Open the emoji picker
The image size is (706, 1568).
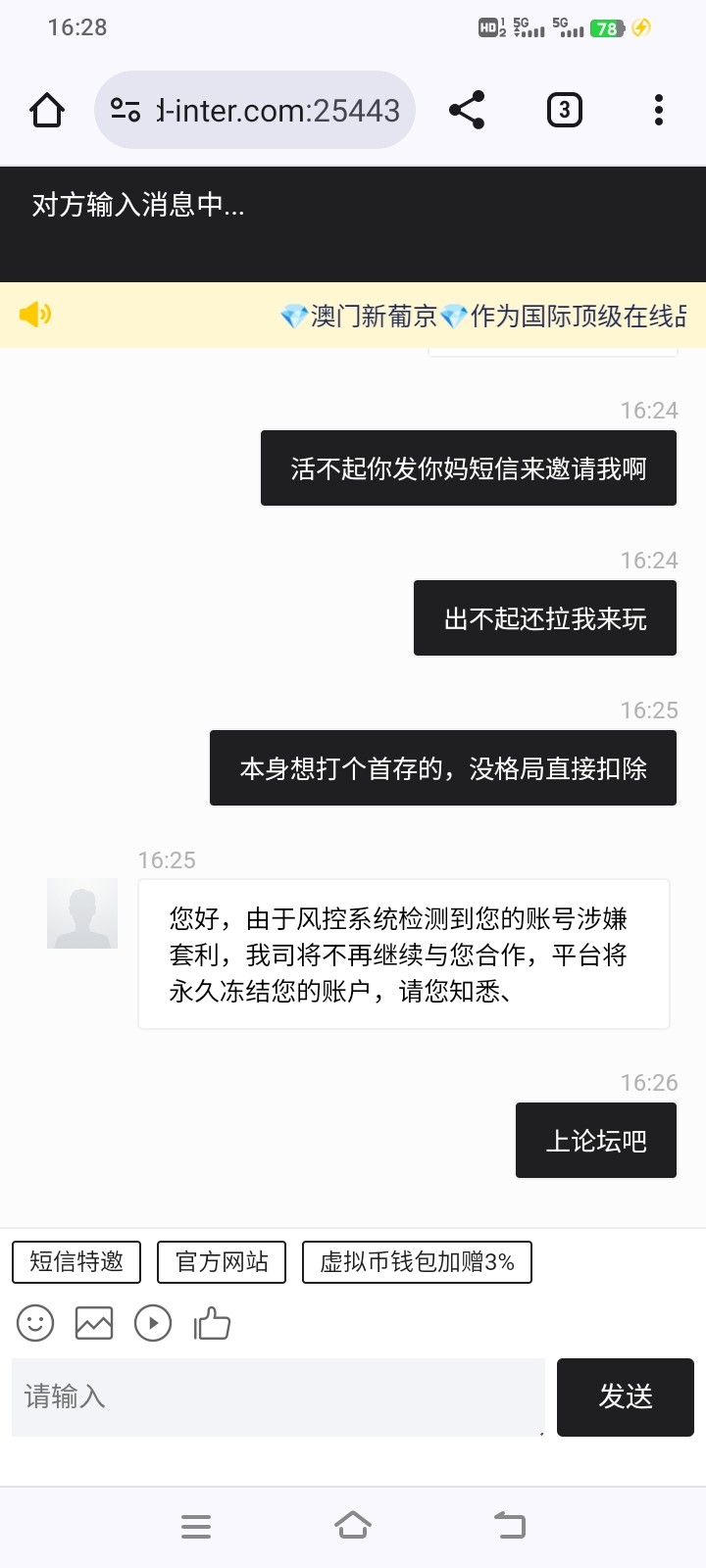(35, 1323)
